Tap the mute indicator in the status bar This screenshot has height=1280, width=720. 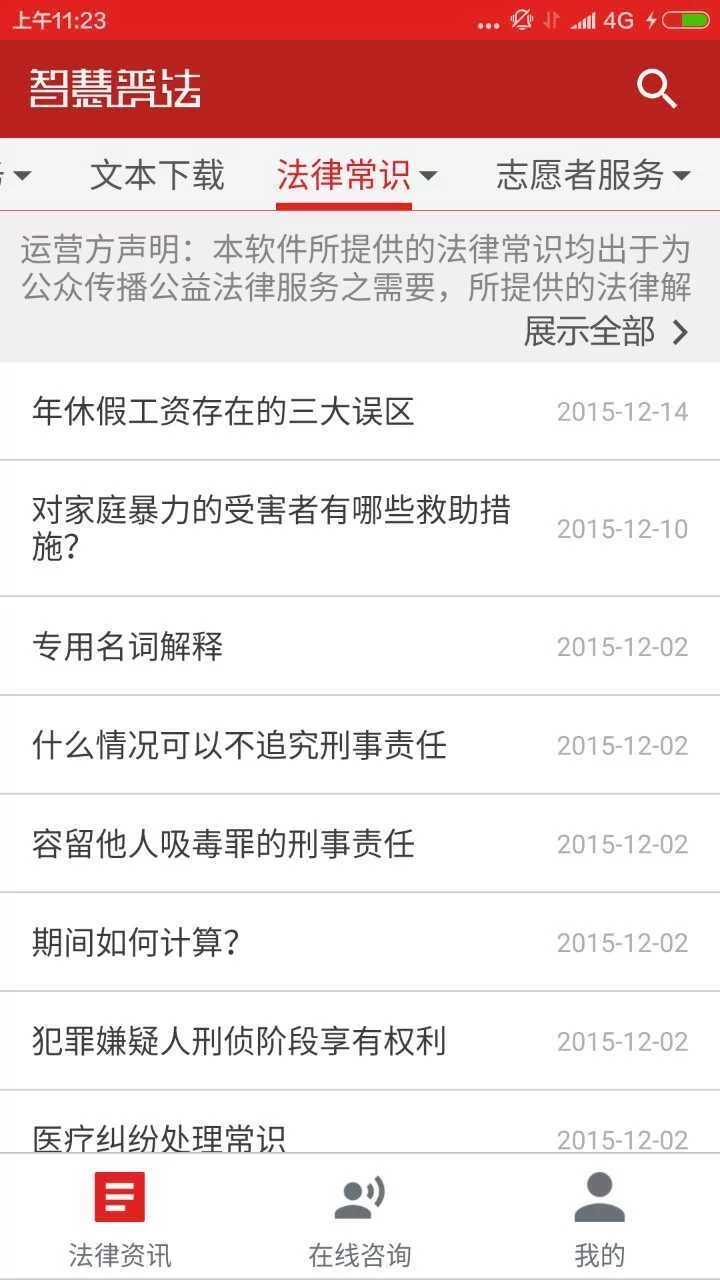click(x=520, y=17)
